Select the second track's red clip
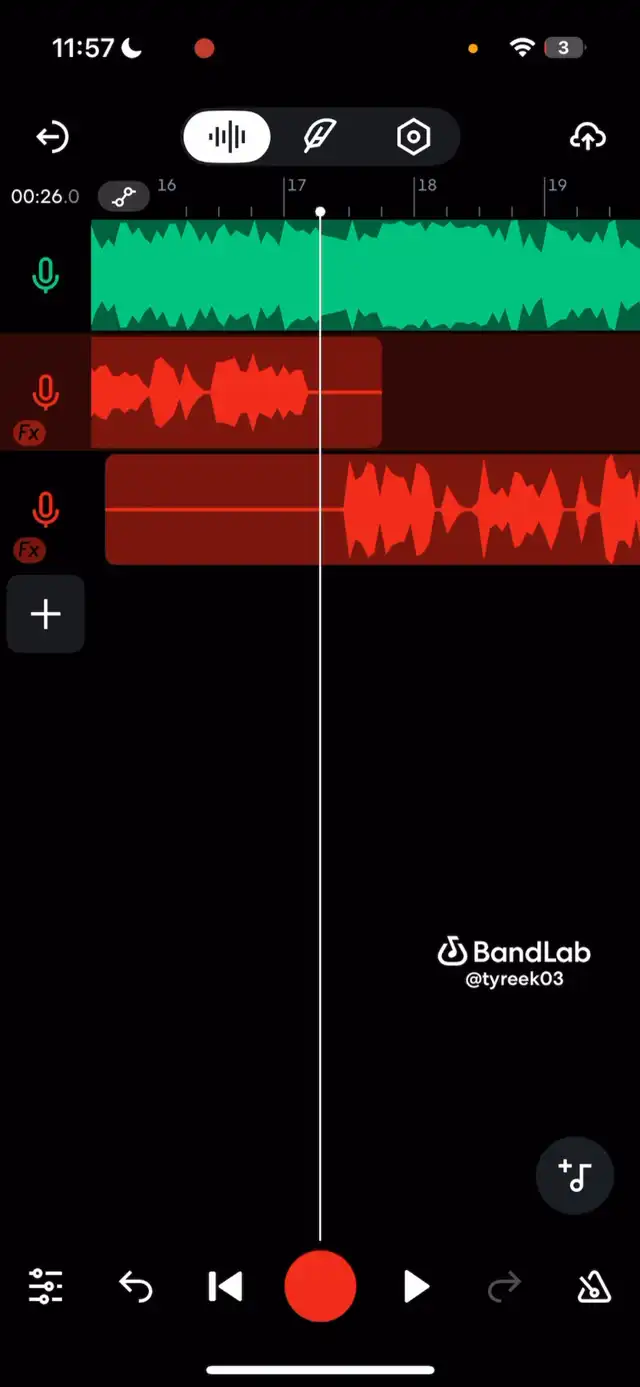This screenshot has height=1387, width=640. tap(236, 392)
